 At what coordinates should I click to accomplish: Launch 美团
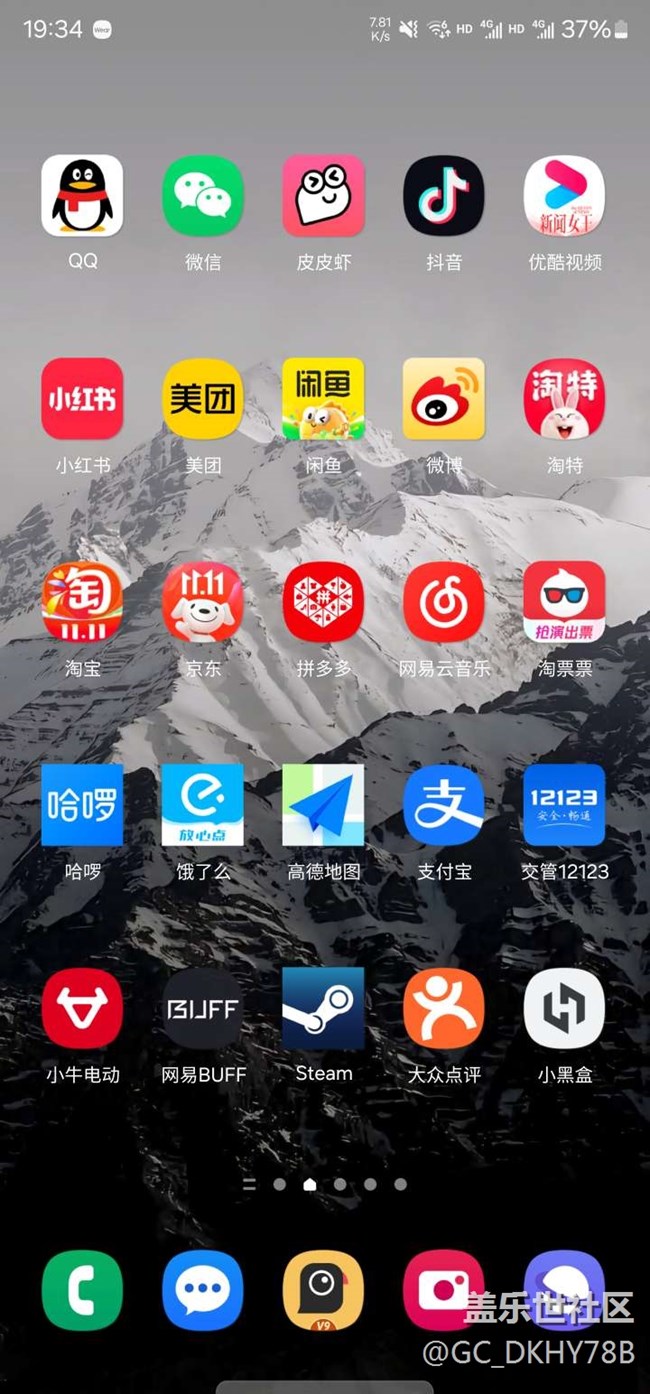[203, 399]
